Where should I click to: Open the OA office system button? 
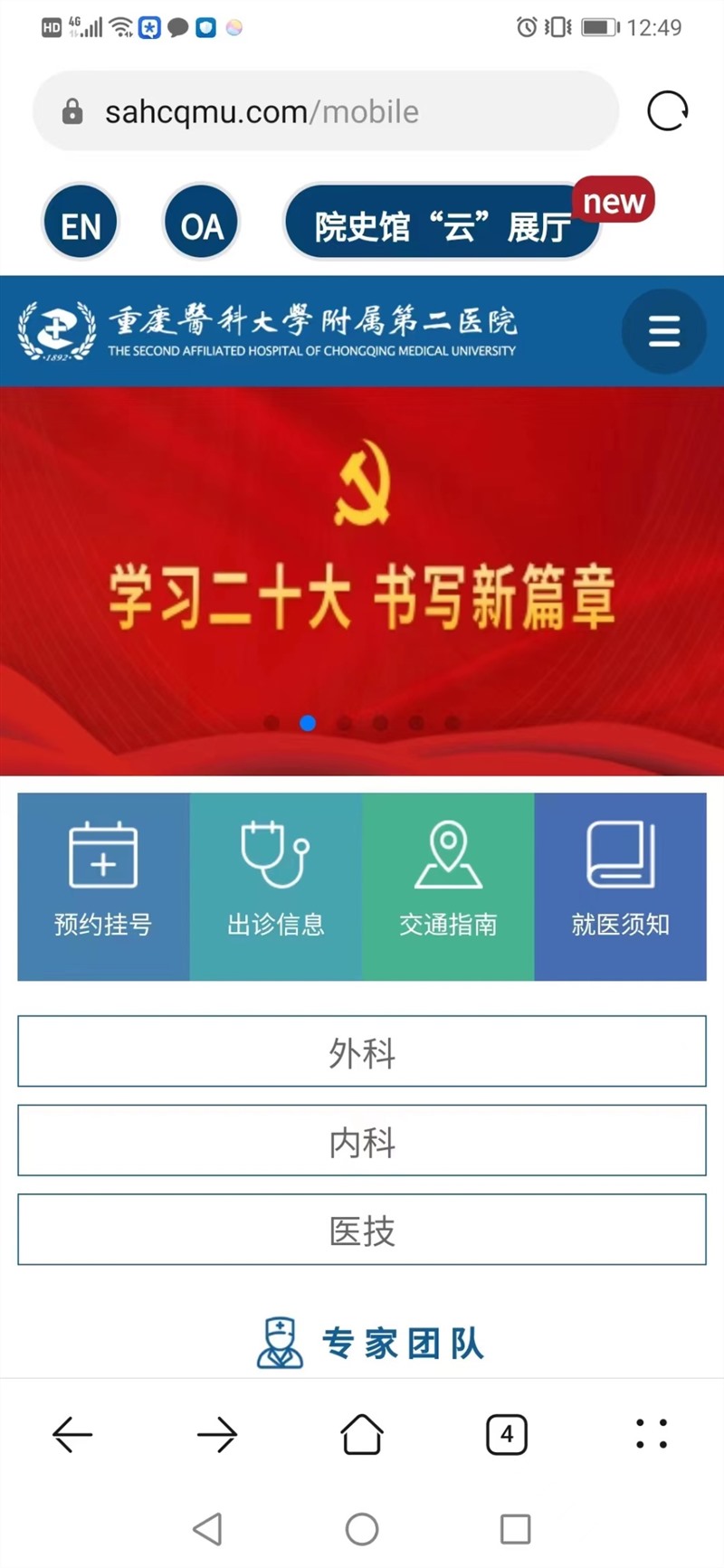[x=201, y=224]
